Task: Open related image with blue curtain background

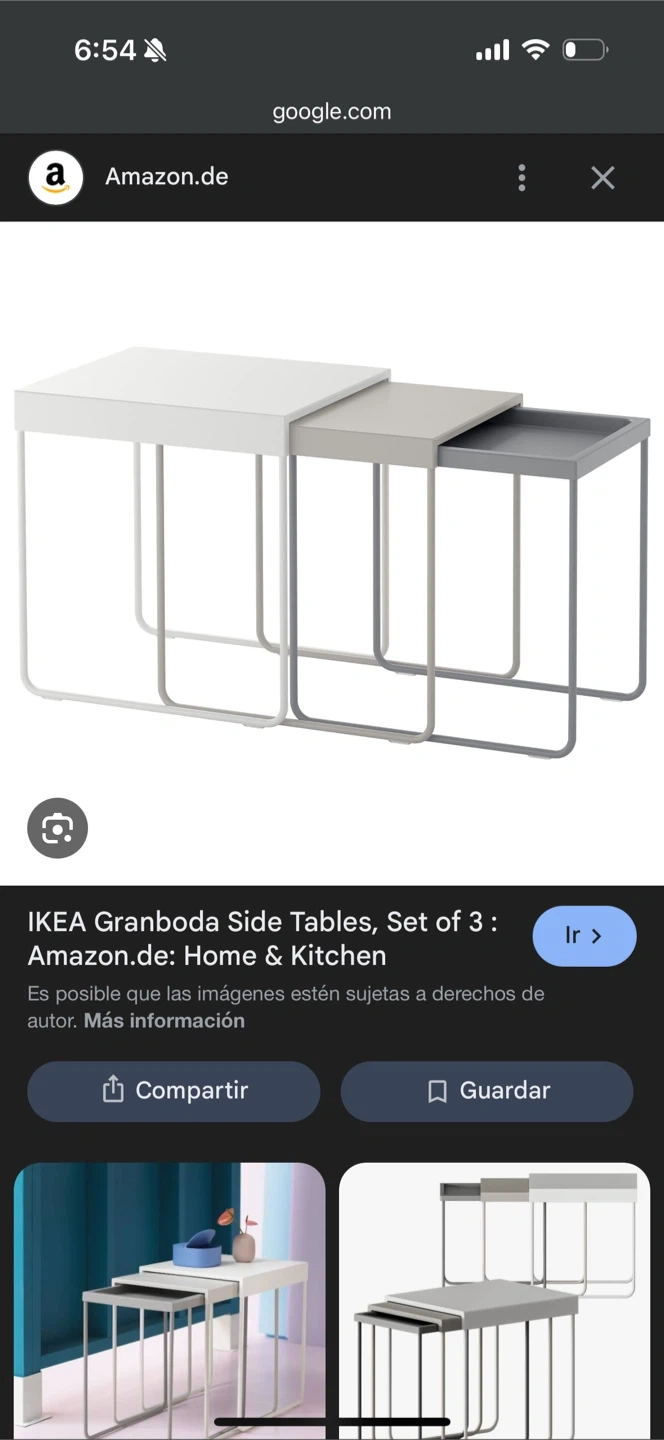Action: click(x=169, y=1295)
